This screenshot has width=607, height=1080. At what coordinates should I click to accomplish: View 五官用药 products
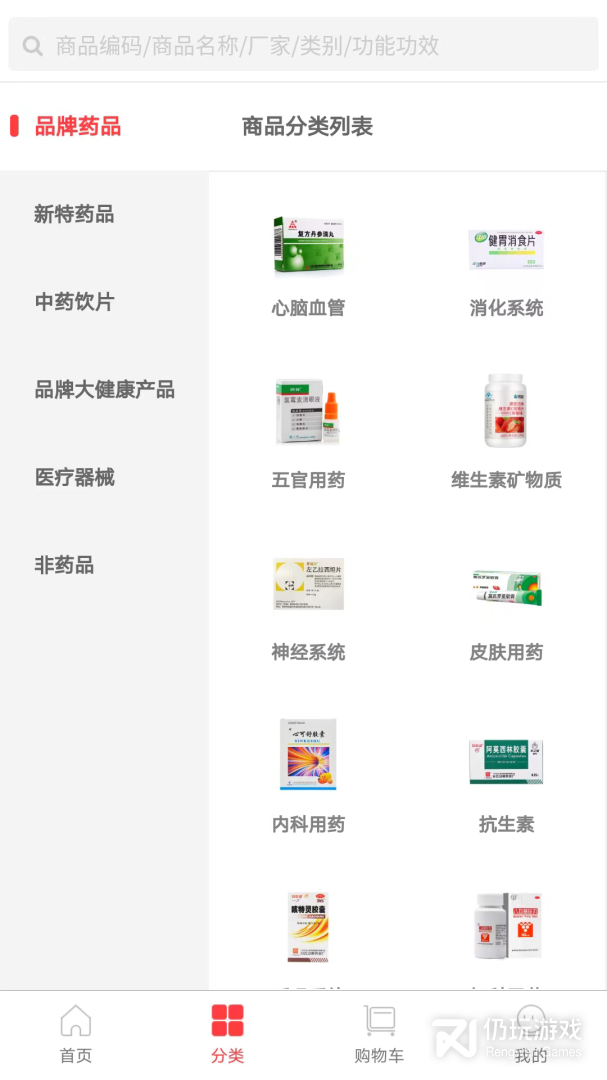(x=308, y=435)
